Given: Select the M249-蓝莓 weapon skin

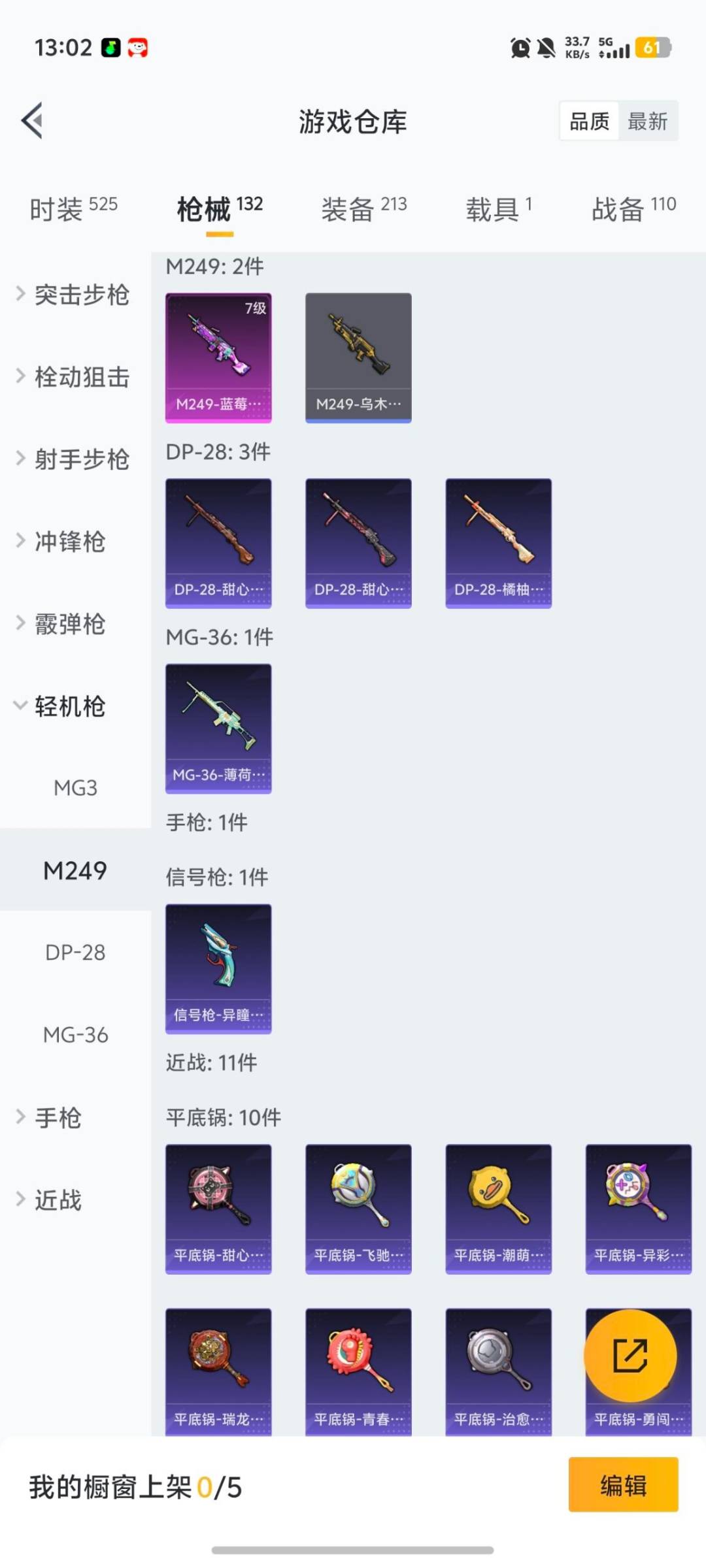Looking at the screenshot, I should [218, 356].
